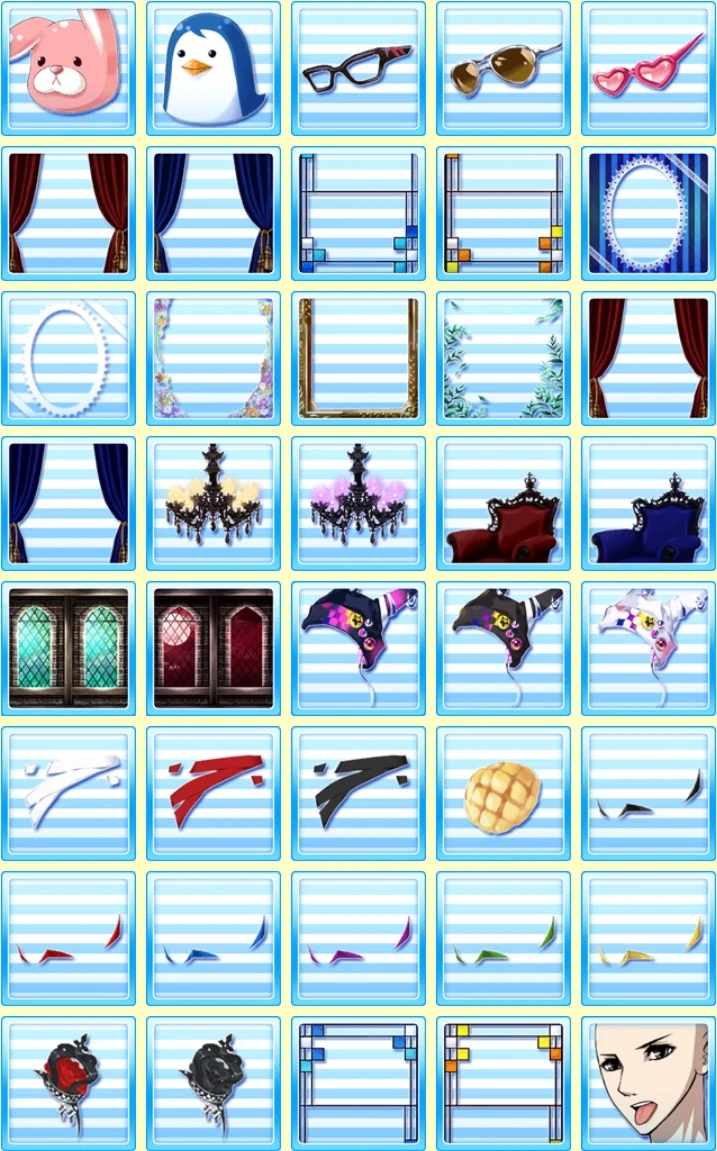Choose the red stained glass window
717x1151 pixels.
213,648
